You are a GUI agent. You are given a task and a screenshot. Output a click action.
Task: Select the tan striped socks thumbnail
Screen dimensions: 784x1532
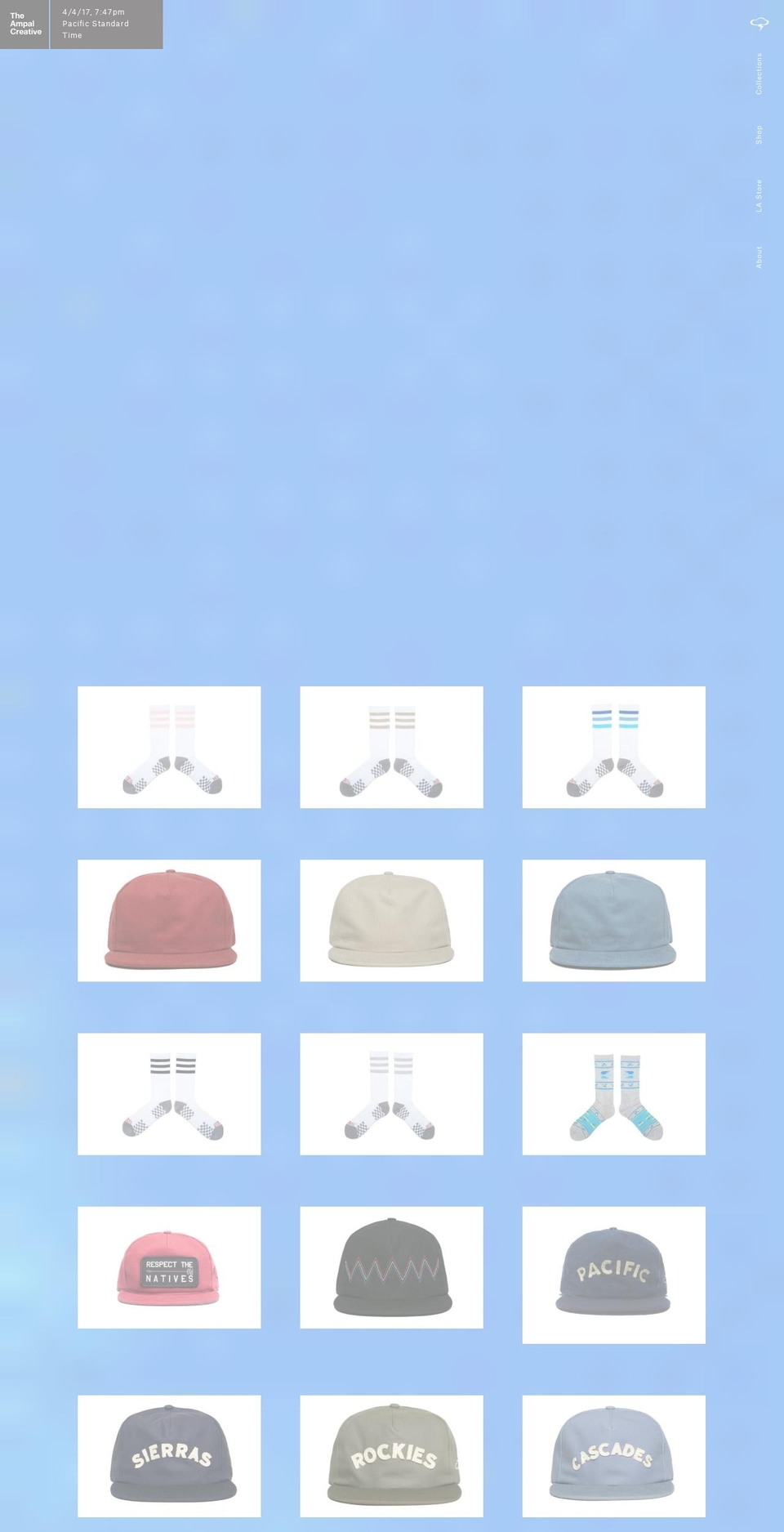click(391, 746)
